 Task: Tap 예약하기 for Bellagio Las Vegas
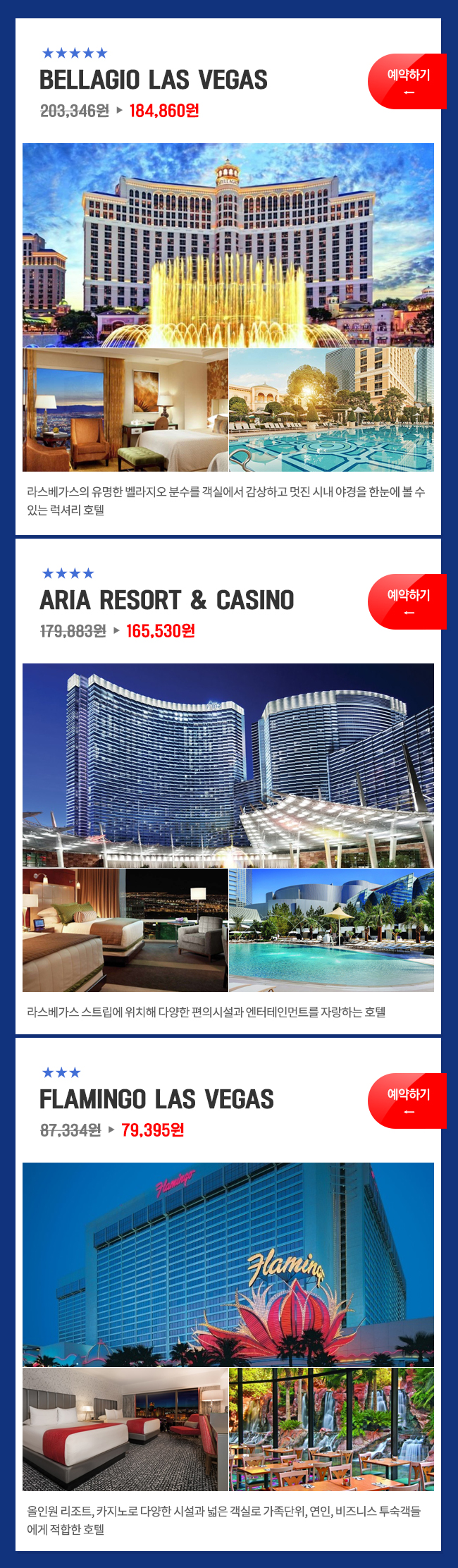[407, 81]
